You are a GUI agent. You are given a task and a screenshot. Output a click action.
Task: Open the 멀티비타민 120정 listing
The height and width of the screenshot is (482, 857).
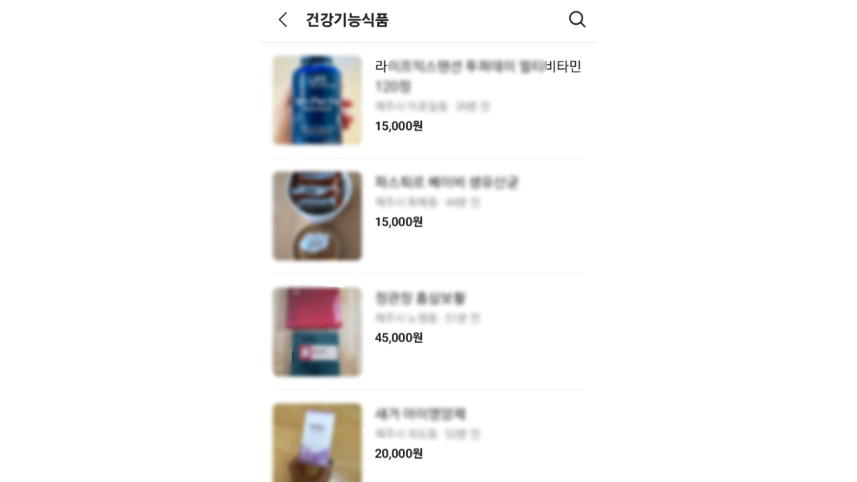pos(477,76)
